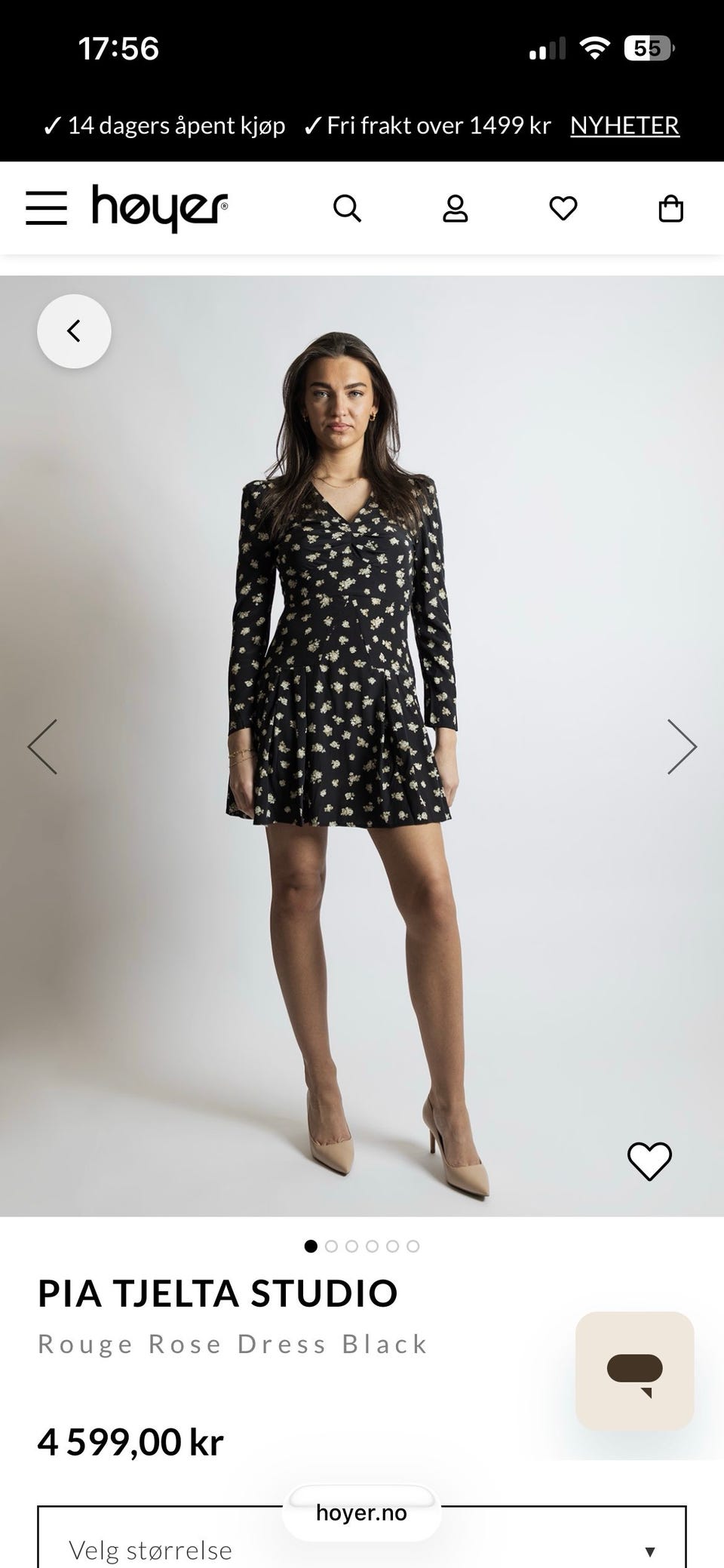
Task: Show the next product photo
Action: click(x=682, y=746)
